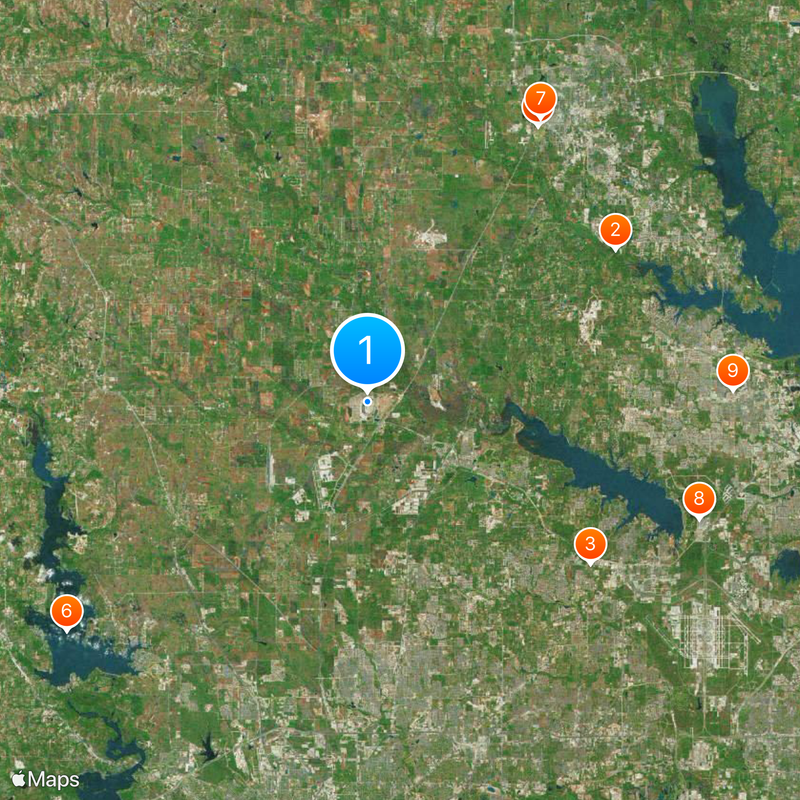Select the pin numbered 6 by the lake
Viewport: 800px width, 800px height.
pyautogui.click(x=66, y=610)
